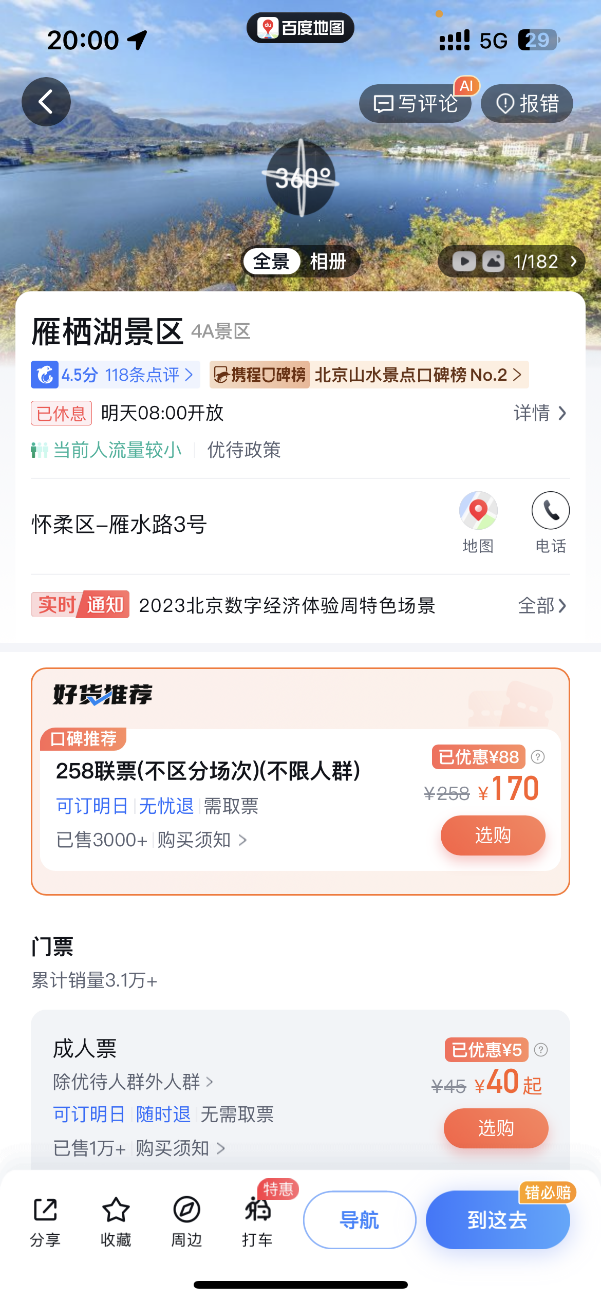The image size is (601, 1301).
Task: Tap 到这去 to get directions
Action: pyautogui.click(x=497, y=1220)
